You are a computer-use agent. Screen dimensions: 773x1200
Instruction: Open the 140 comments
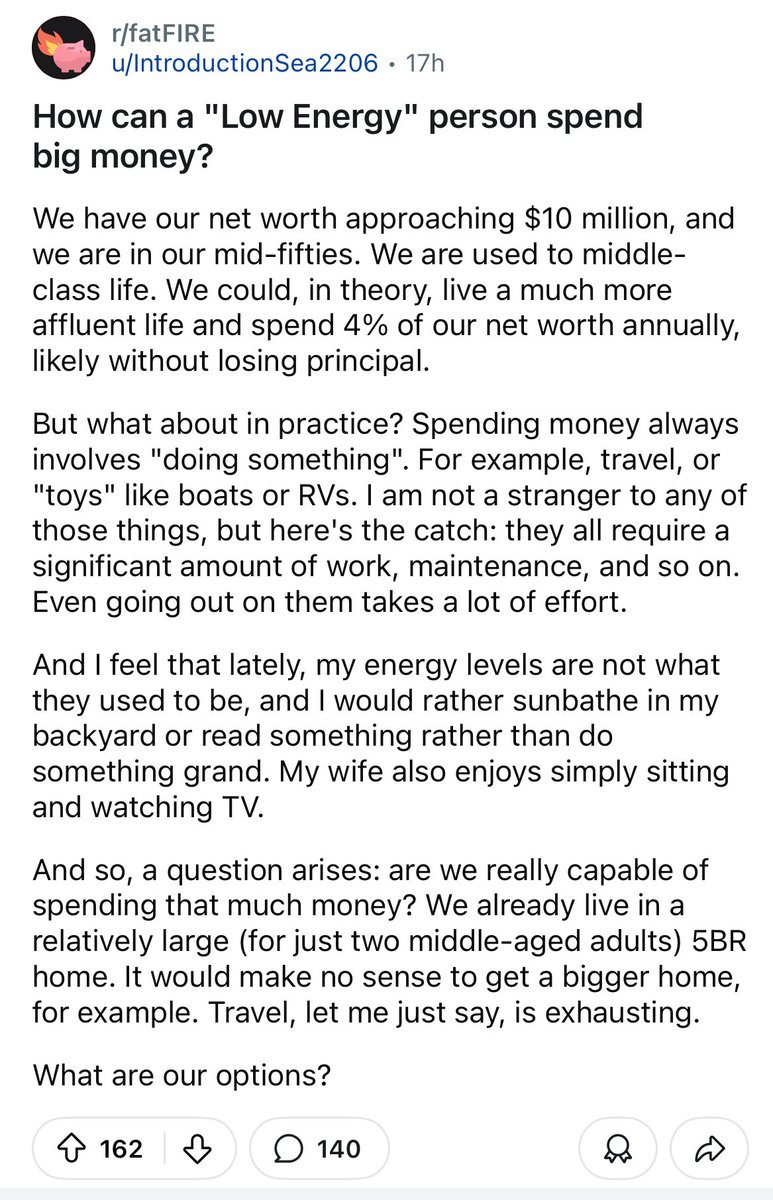coord(318,1149)
